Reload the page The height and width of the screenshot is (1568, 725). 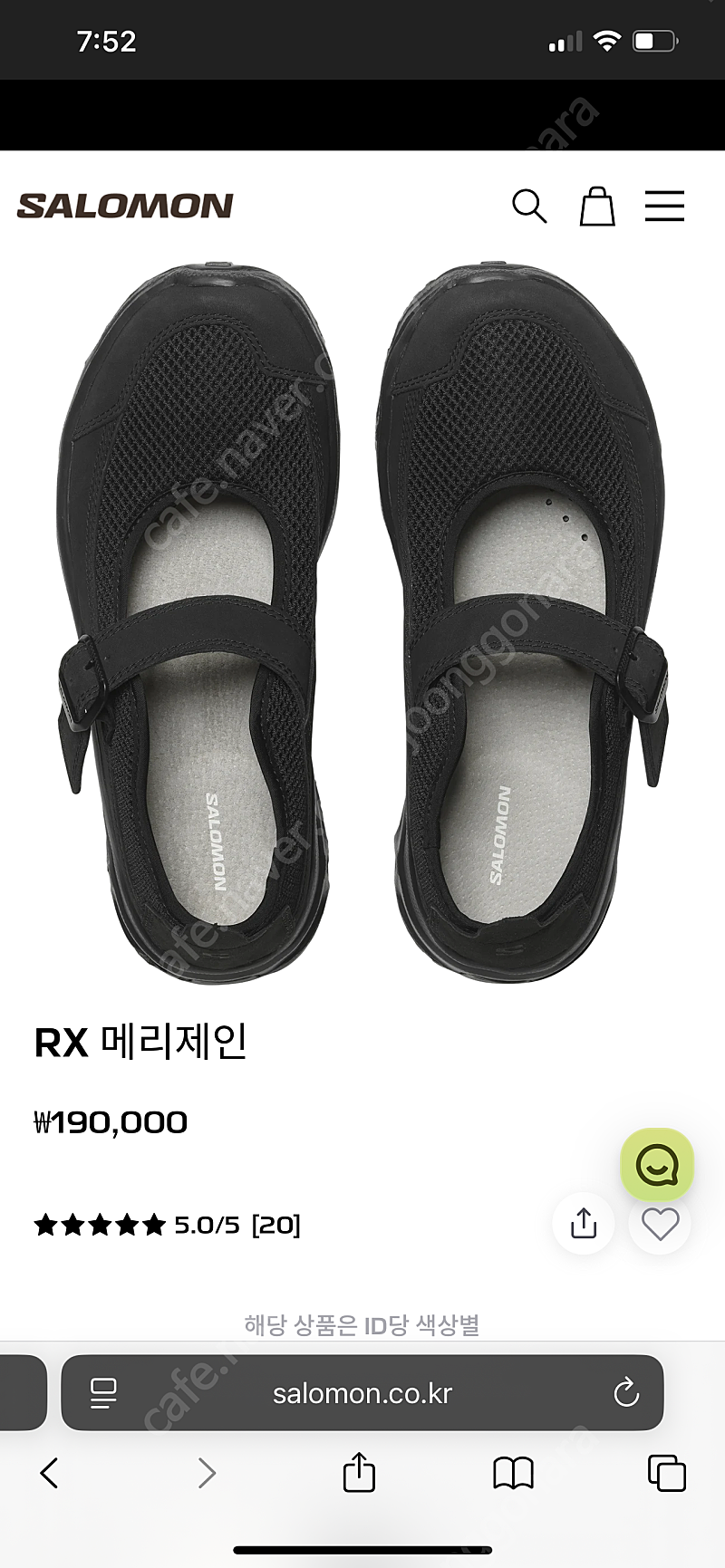click(x=626, y=1393)
